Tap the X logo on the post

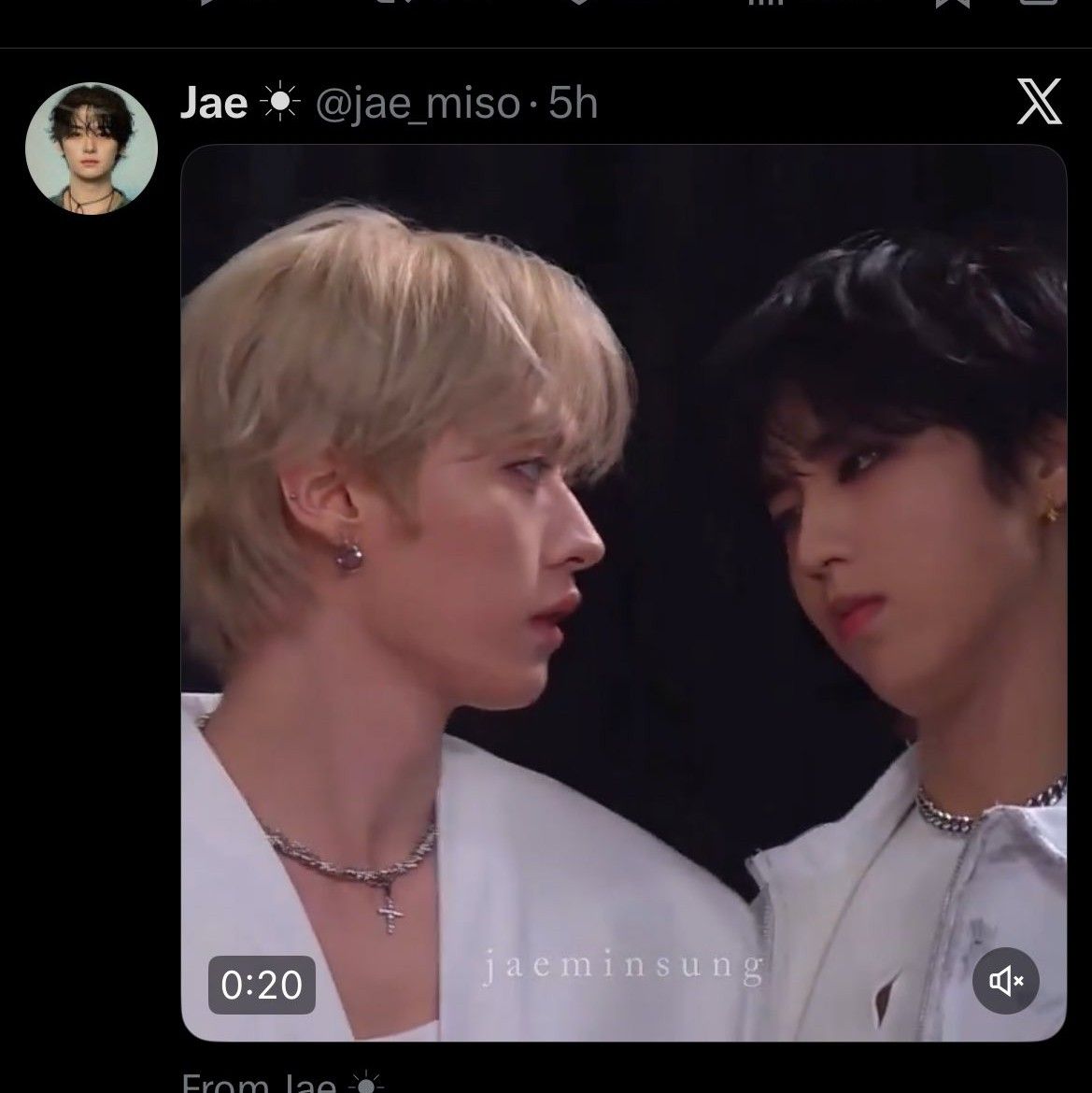tap(1038, 102)
